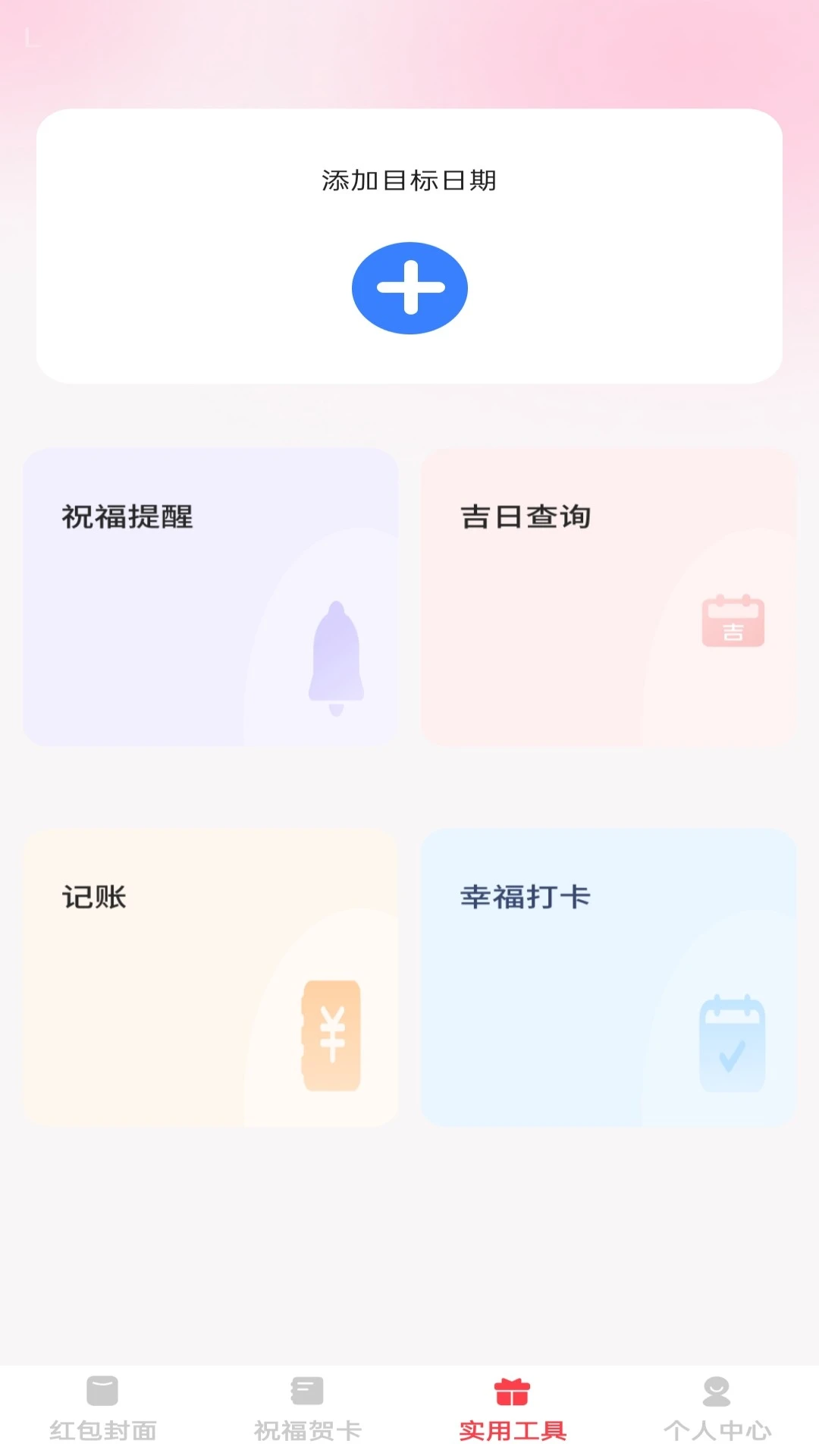Screen dimensions: 819x1456
Task: Tap the 吉 calendar icon in 吉日查询
Action: (x=733, y=622)
